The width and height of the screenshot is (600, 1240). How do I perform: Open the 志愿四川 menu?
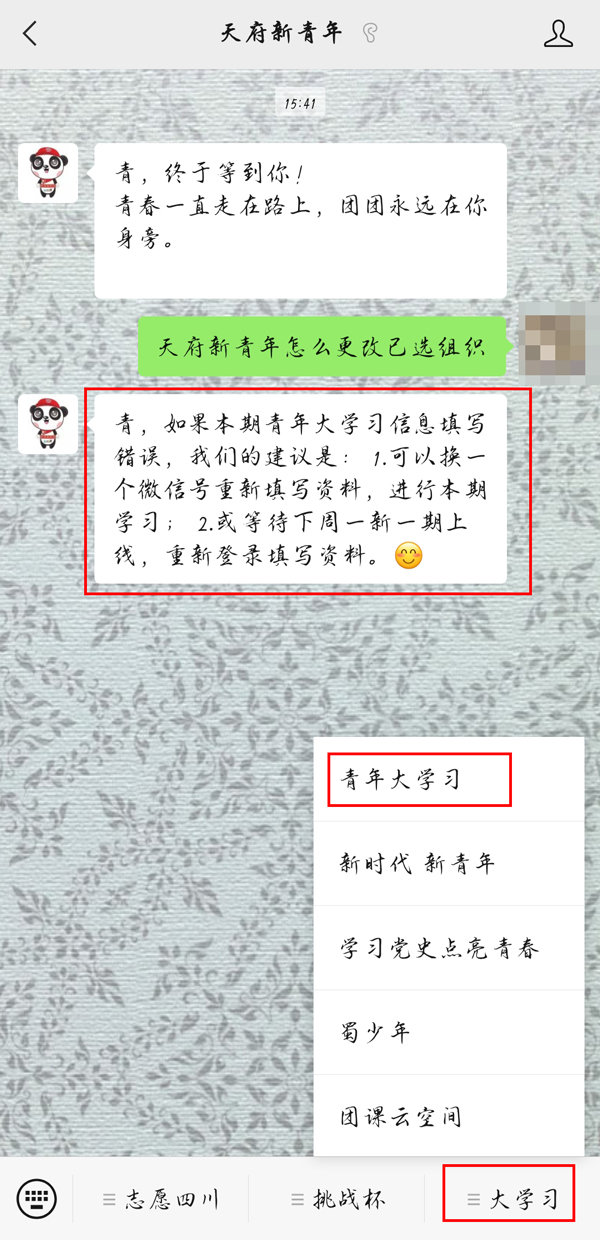point(160,1198)
